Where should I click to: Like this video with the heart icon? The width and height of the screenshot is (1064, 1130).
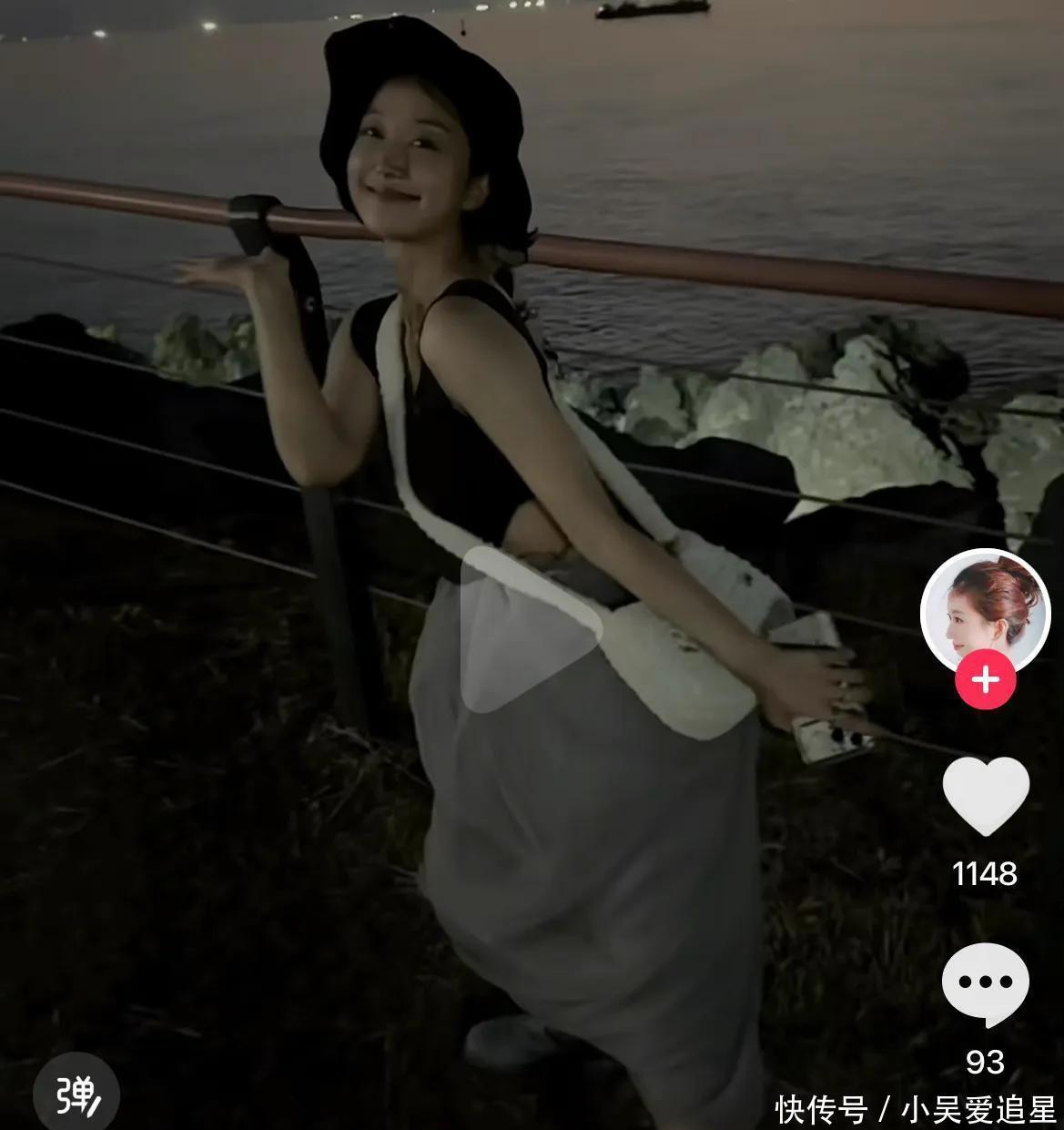(x=985, y=795)
